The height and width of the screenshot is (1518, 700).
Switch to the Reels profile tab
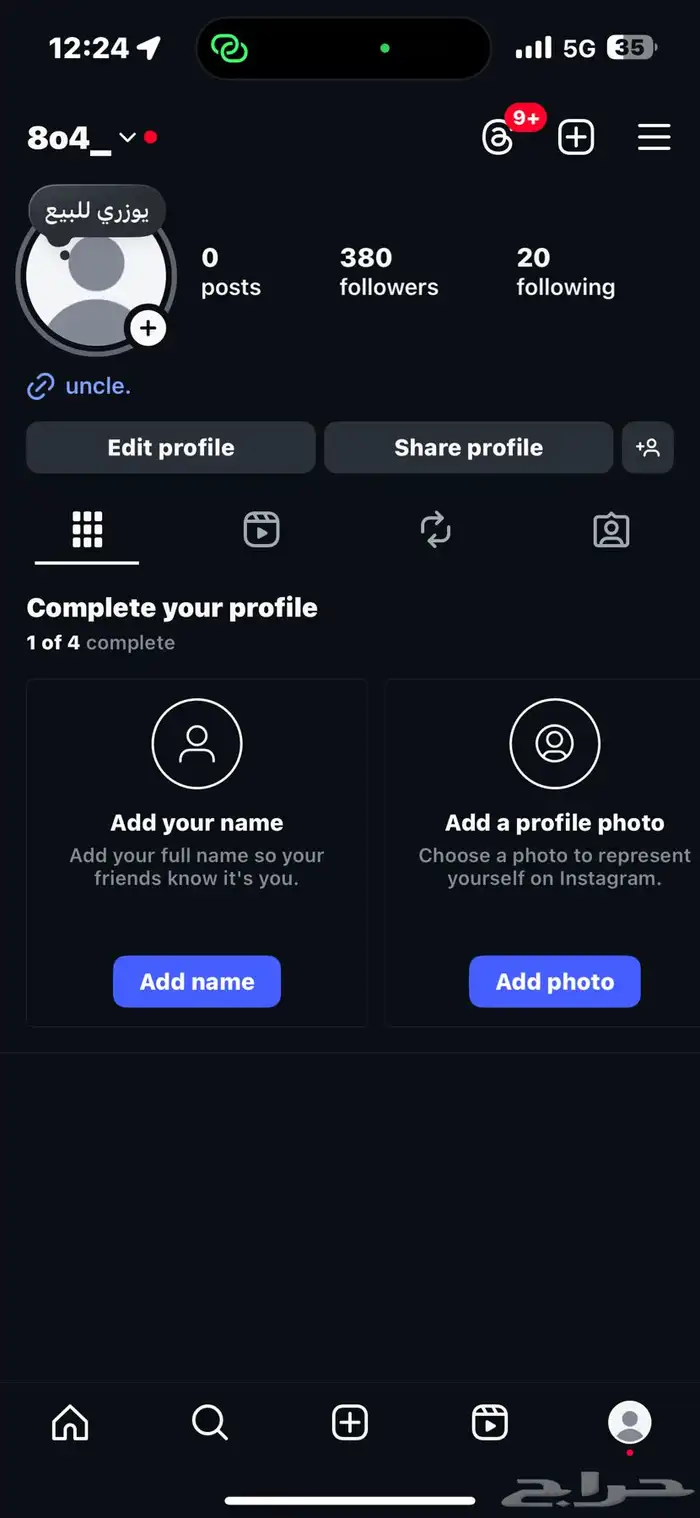pyautogui.click(x=261, y=529)
